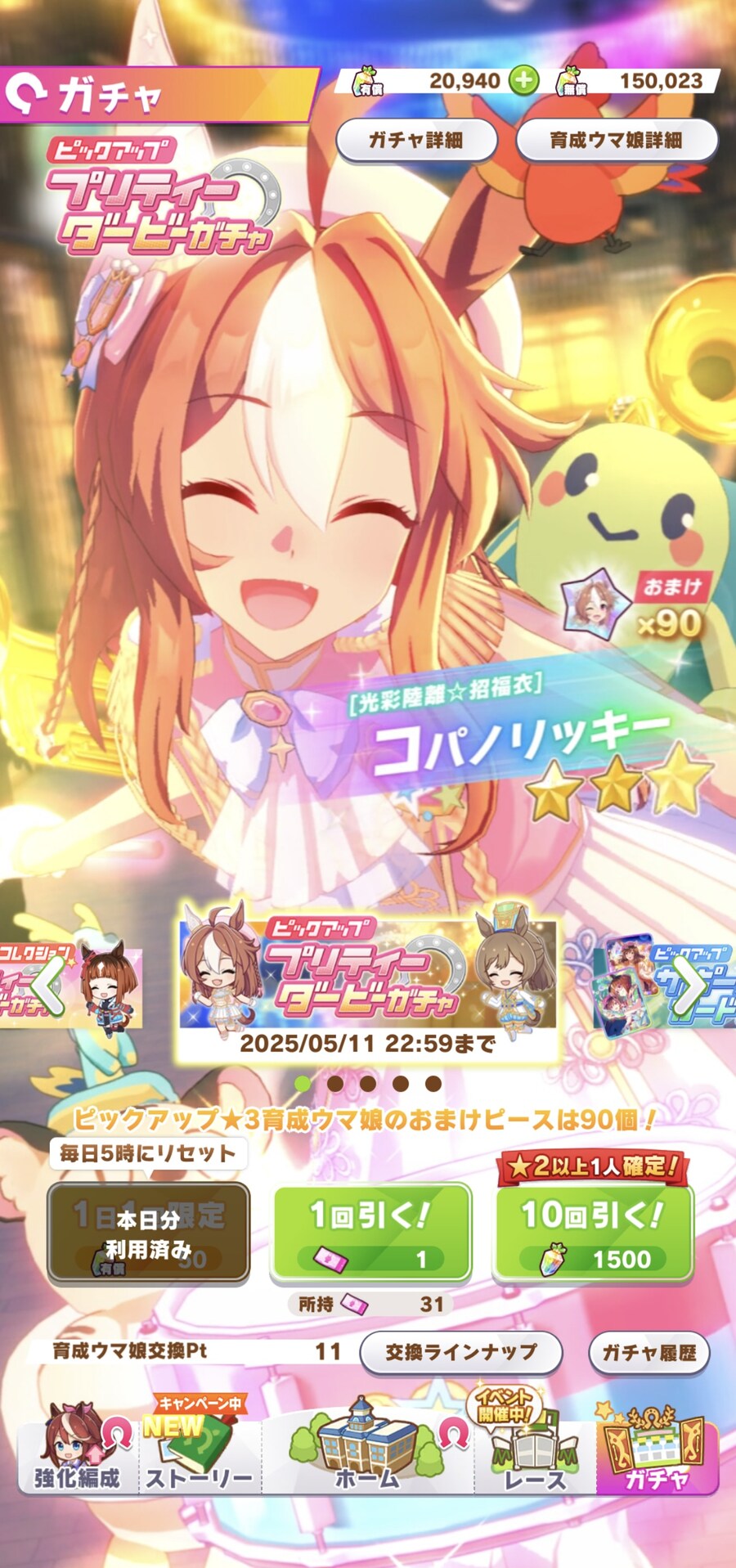Go to previous gacha banner arrow
The height and width of the screenshot is (1568, 736).
(x=49, y=985)
